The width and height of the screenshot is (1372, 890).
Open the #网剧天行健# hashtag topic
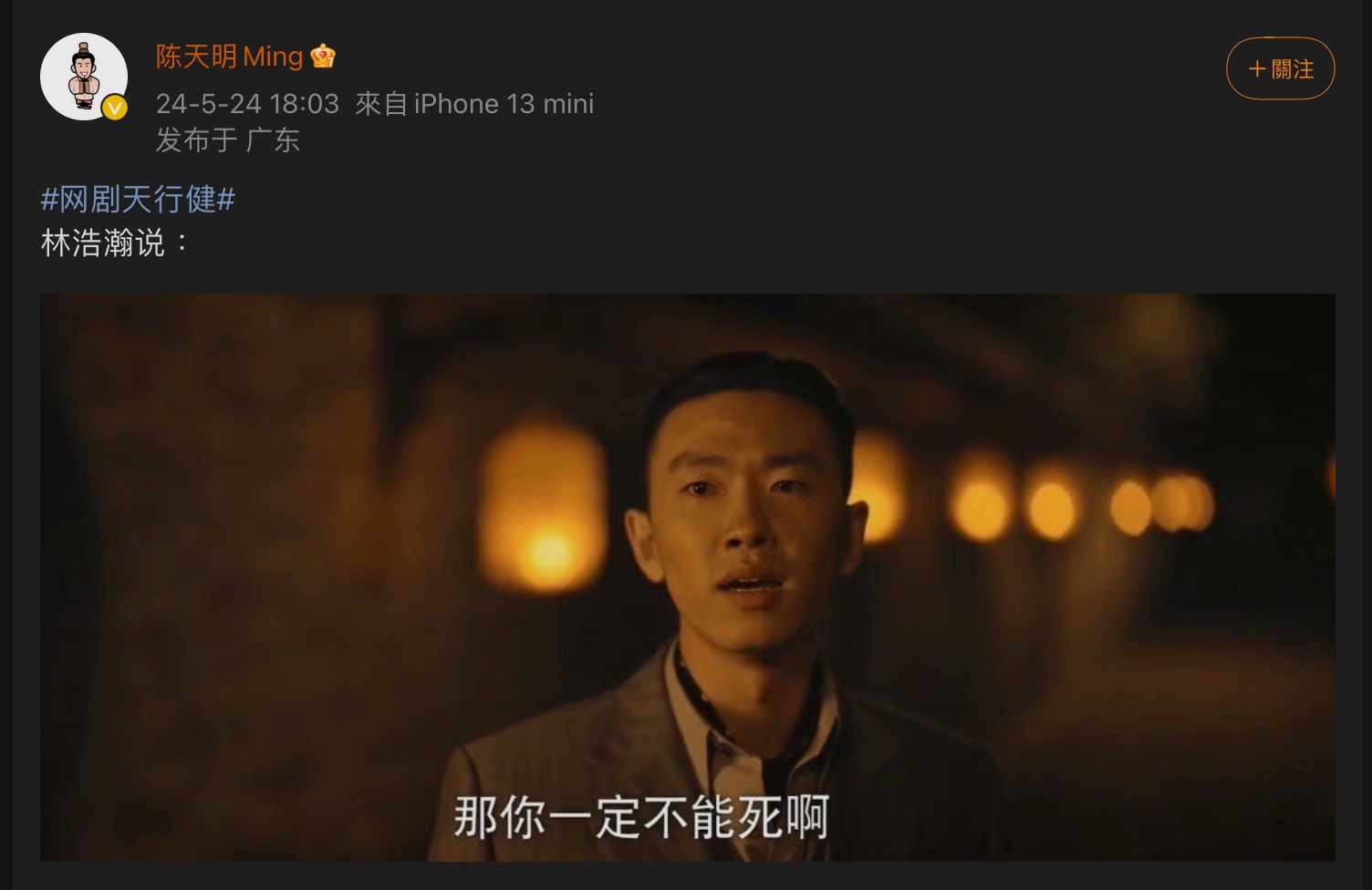click(138, 199)
